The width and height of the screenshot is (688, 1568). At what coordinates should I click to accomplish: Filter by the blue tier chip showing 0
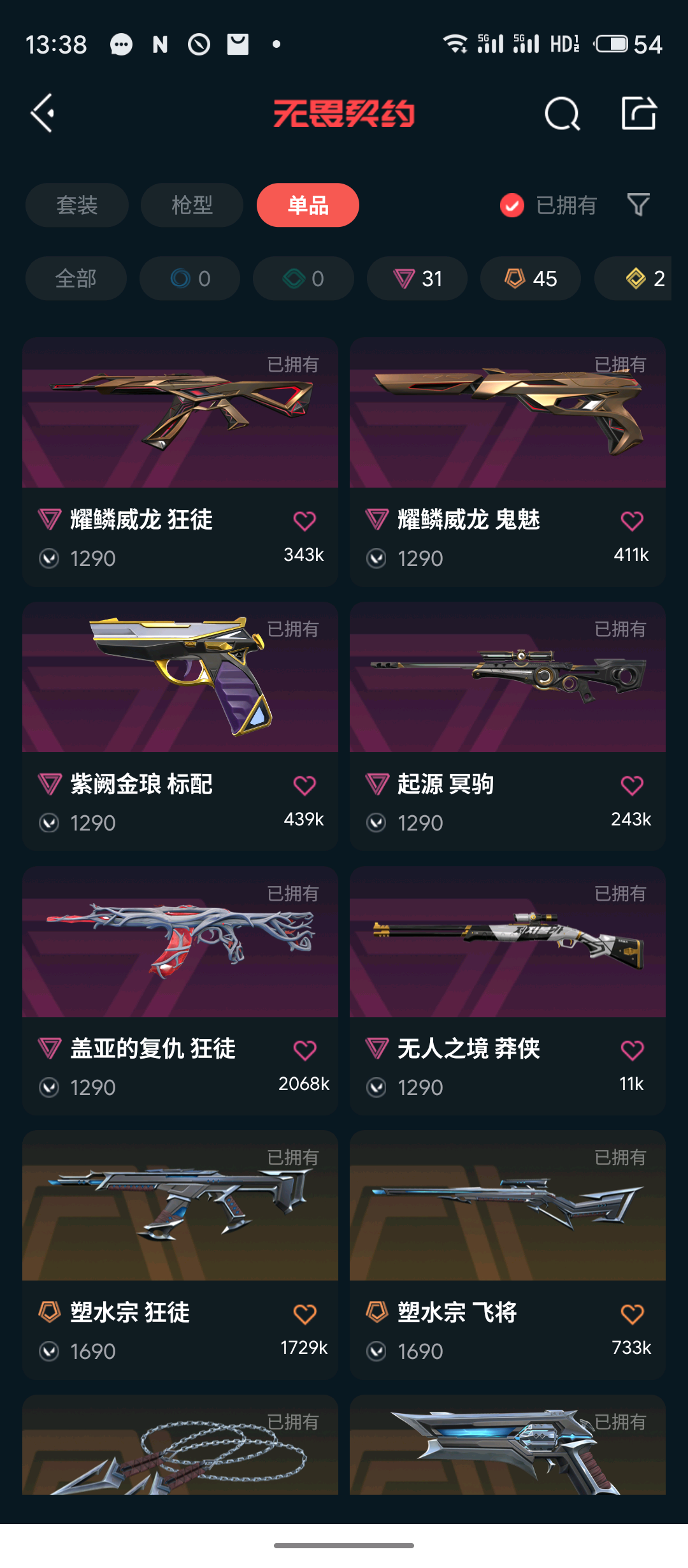(x=190, y=279)
